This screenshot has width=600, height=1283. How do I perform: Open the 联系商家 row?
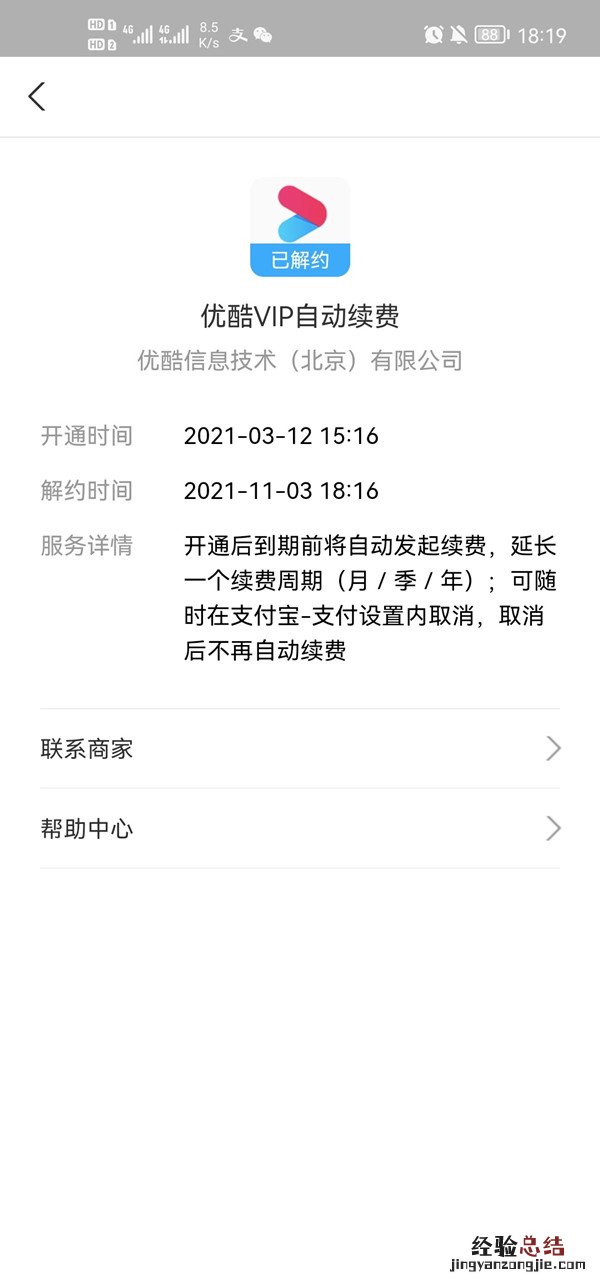tap(300, 749)
